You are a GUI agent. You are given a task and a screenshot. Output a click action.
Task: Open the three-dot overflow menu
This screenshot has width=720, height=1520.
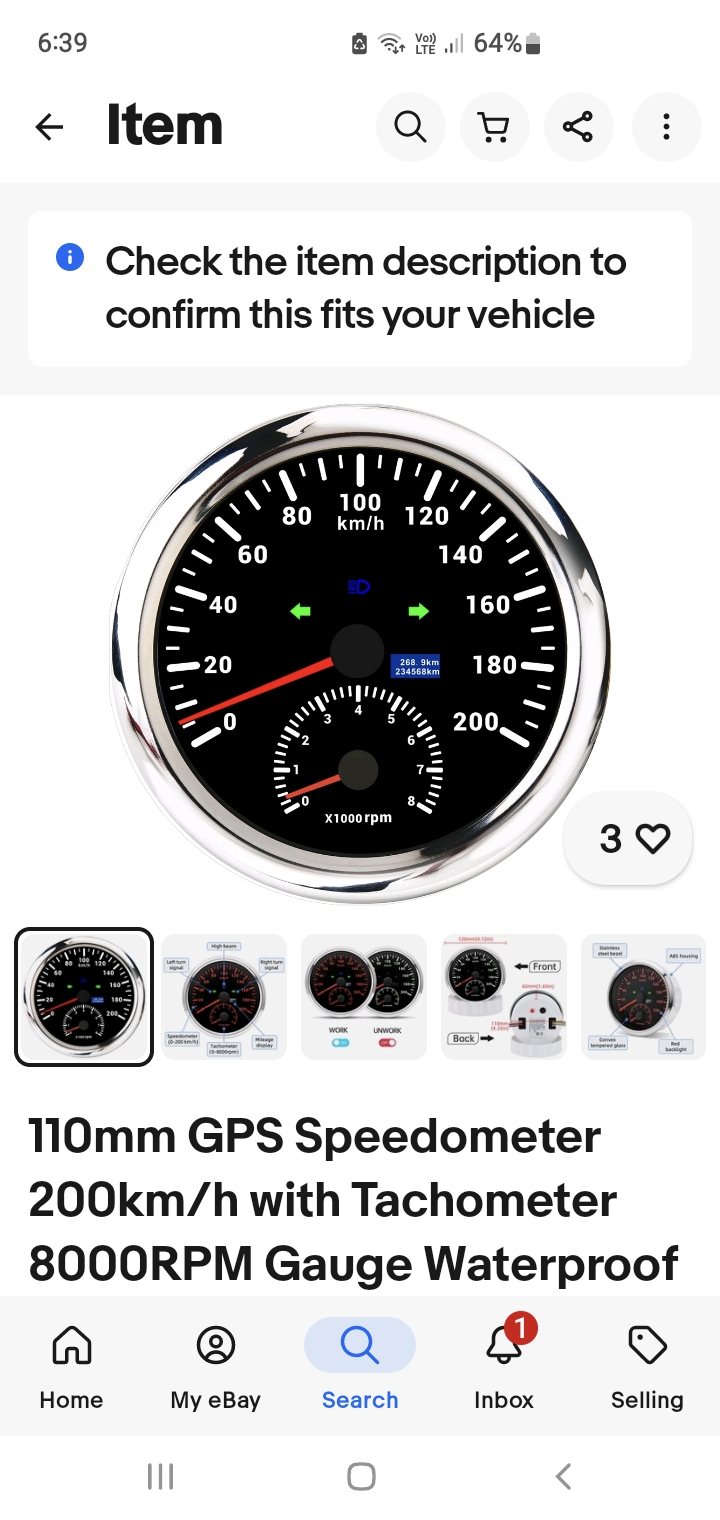[666, 127]
